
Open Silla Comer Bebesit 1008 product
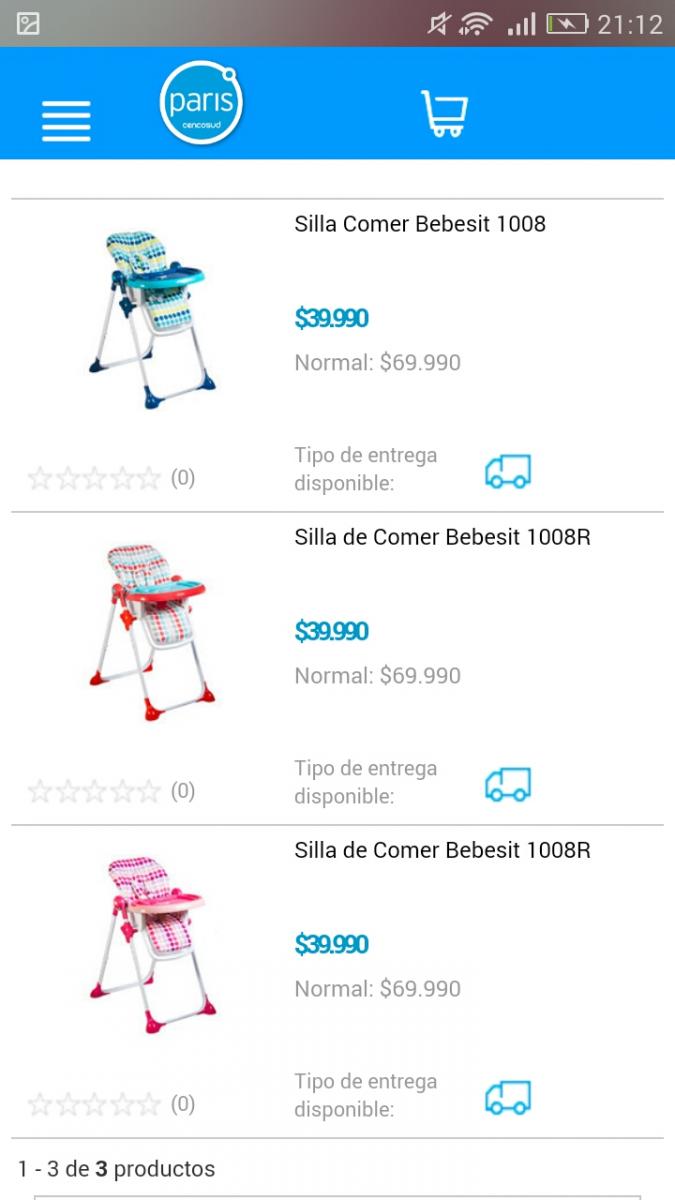(x=420, y=223)
